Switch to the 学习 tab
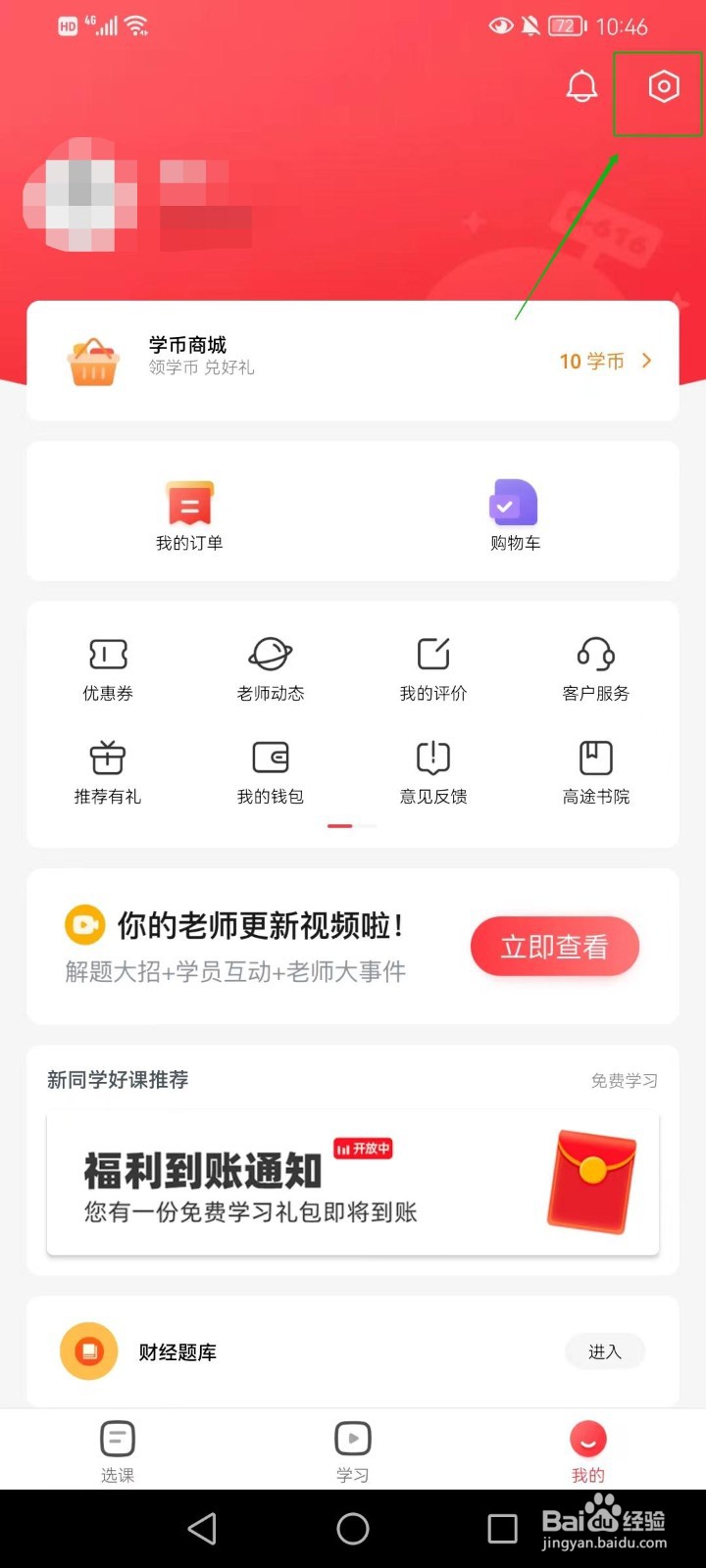 353,1450
